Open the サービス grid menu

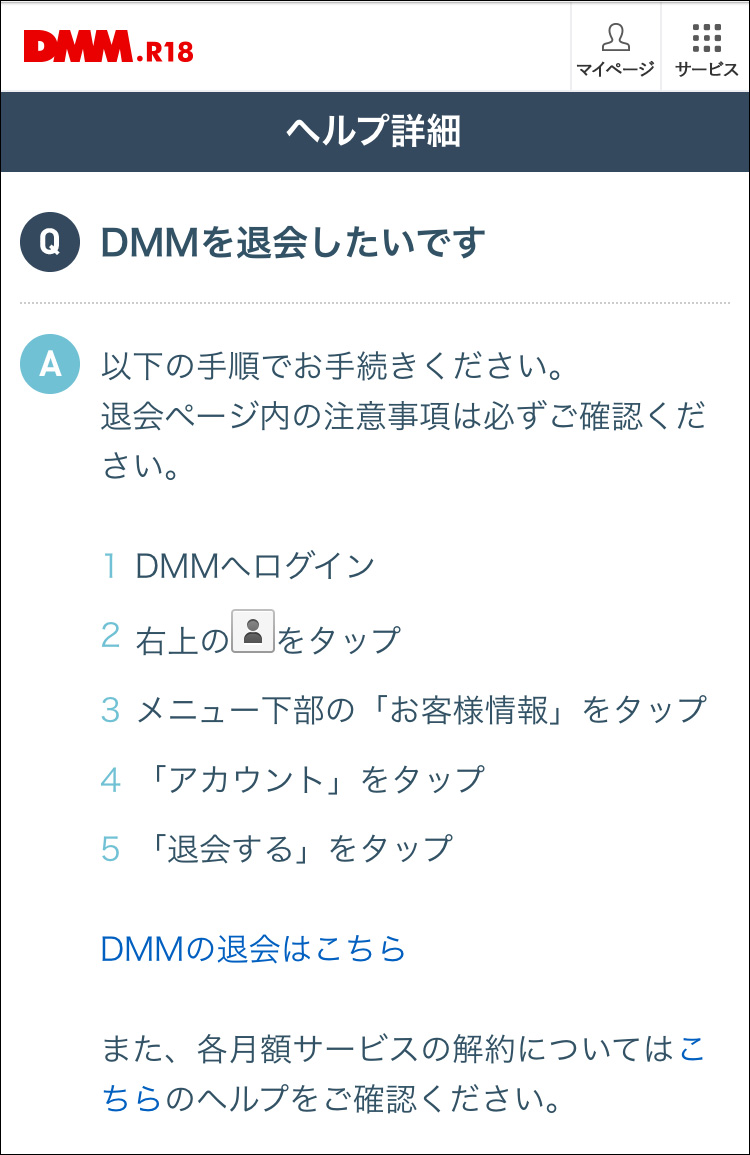(706, 48)
